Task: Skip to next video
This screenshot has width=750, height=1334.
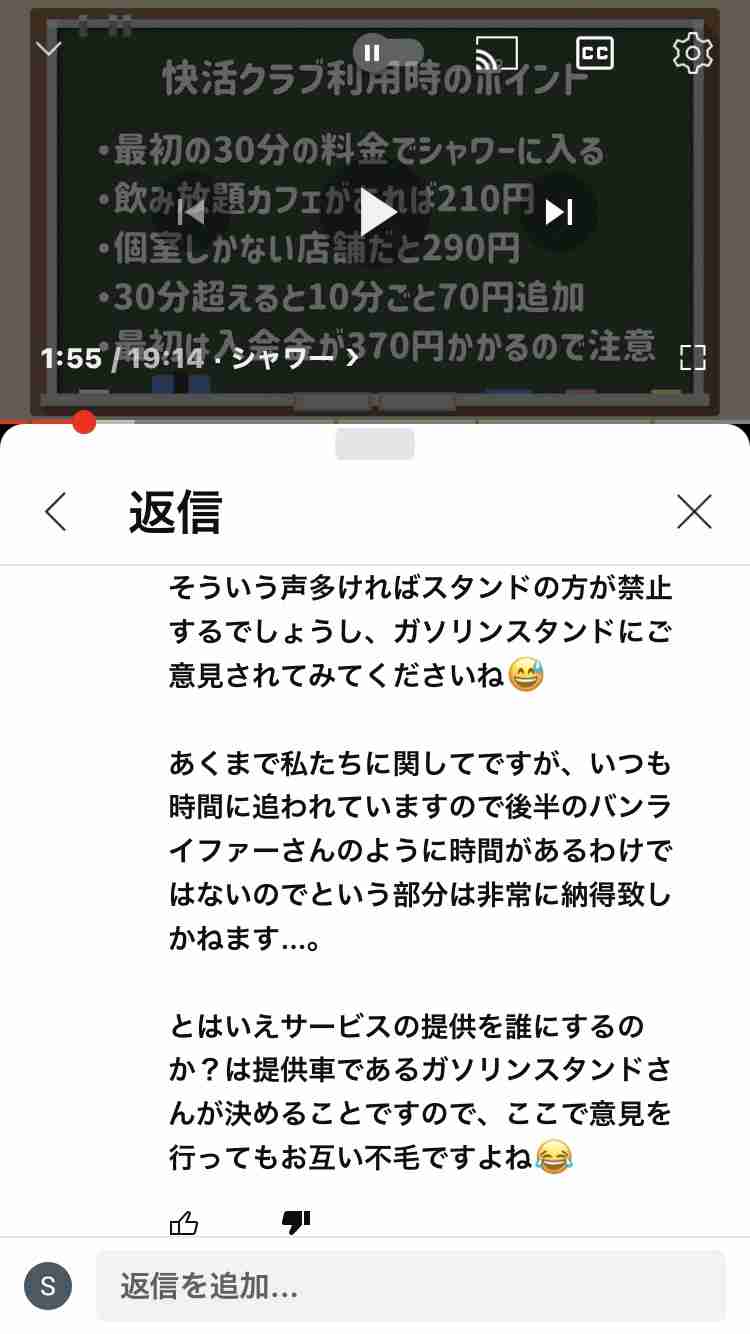Action: 558,212
